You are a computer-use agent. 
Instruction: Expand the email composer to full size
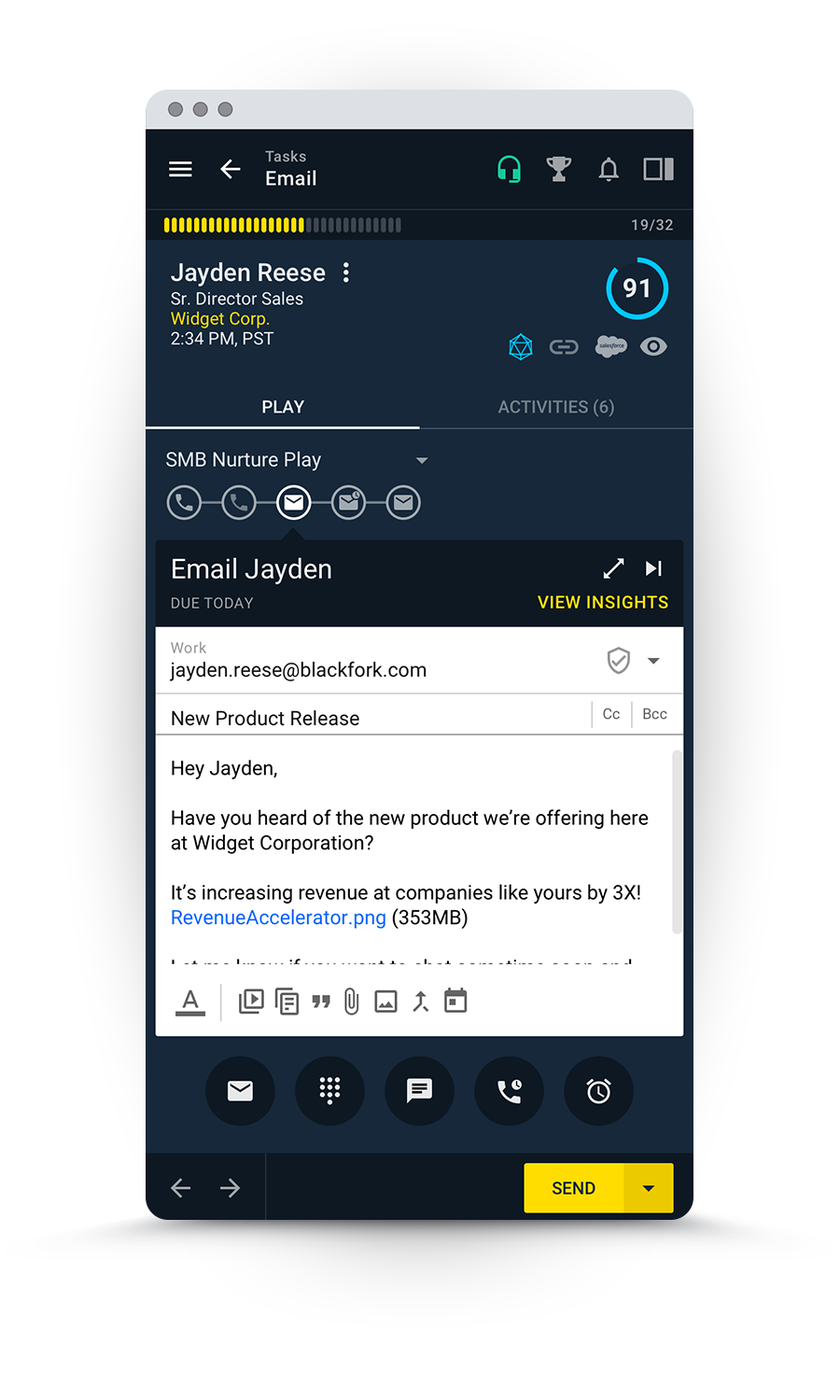(613, 568)
